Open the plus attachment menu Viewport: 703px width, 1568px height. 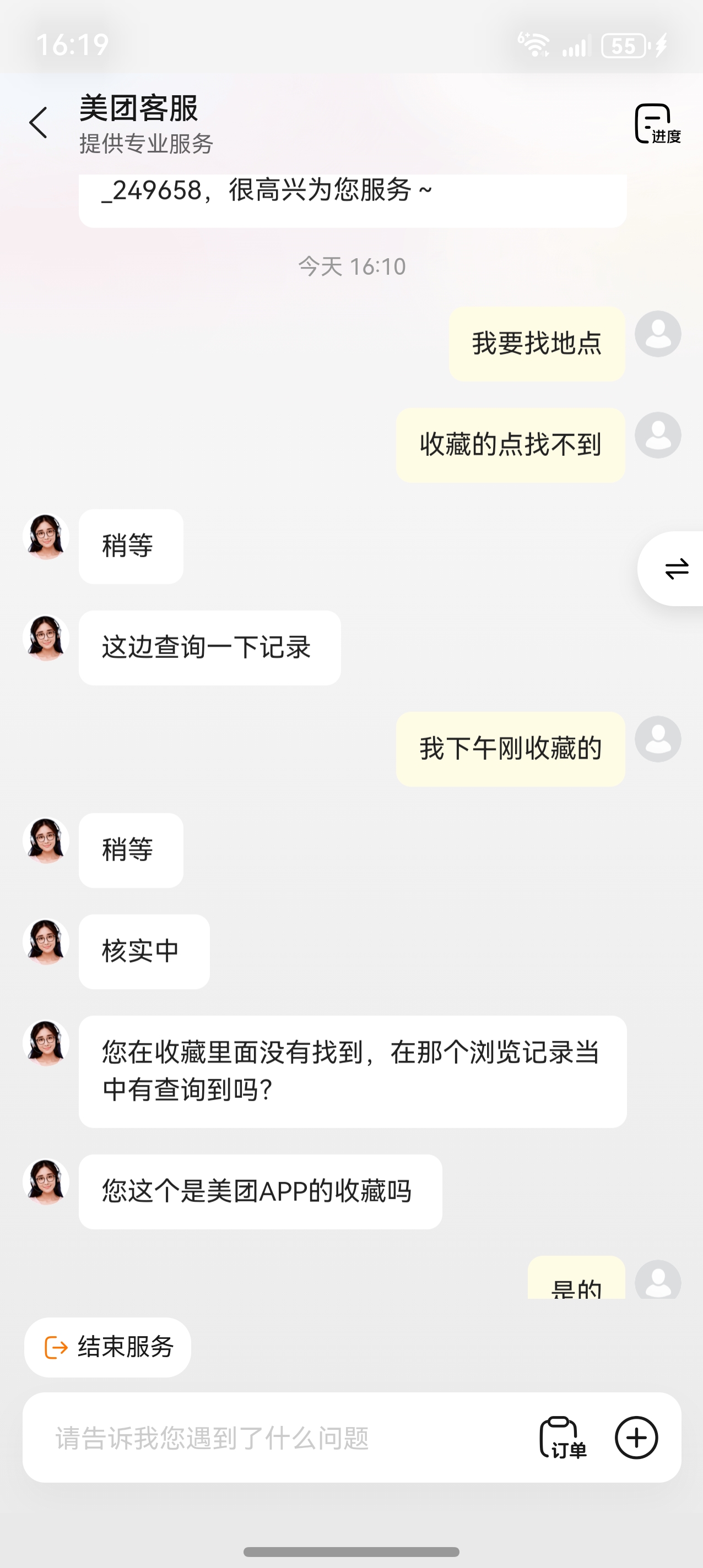pyautogui.click(x=636, y=1438)
